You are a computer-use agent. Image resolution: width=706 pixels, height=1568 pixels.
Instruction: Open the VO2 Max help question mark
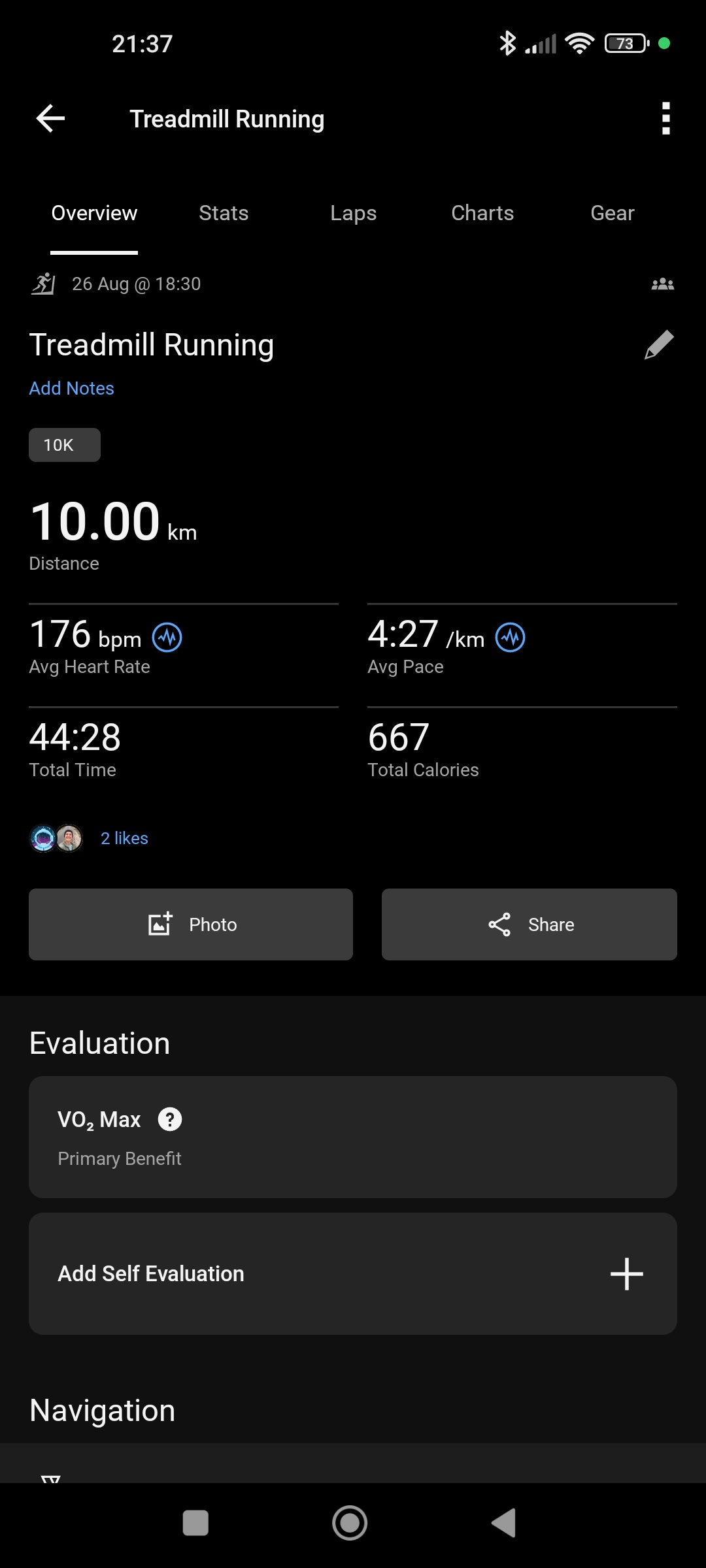pyautogui.click(x=170, y=1119)
